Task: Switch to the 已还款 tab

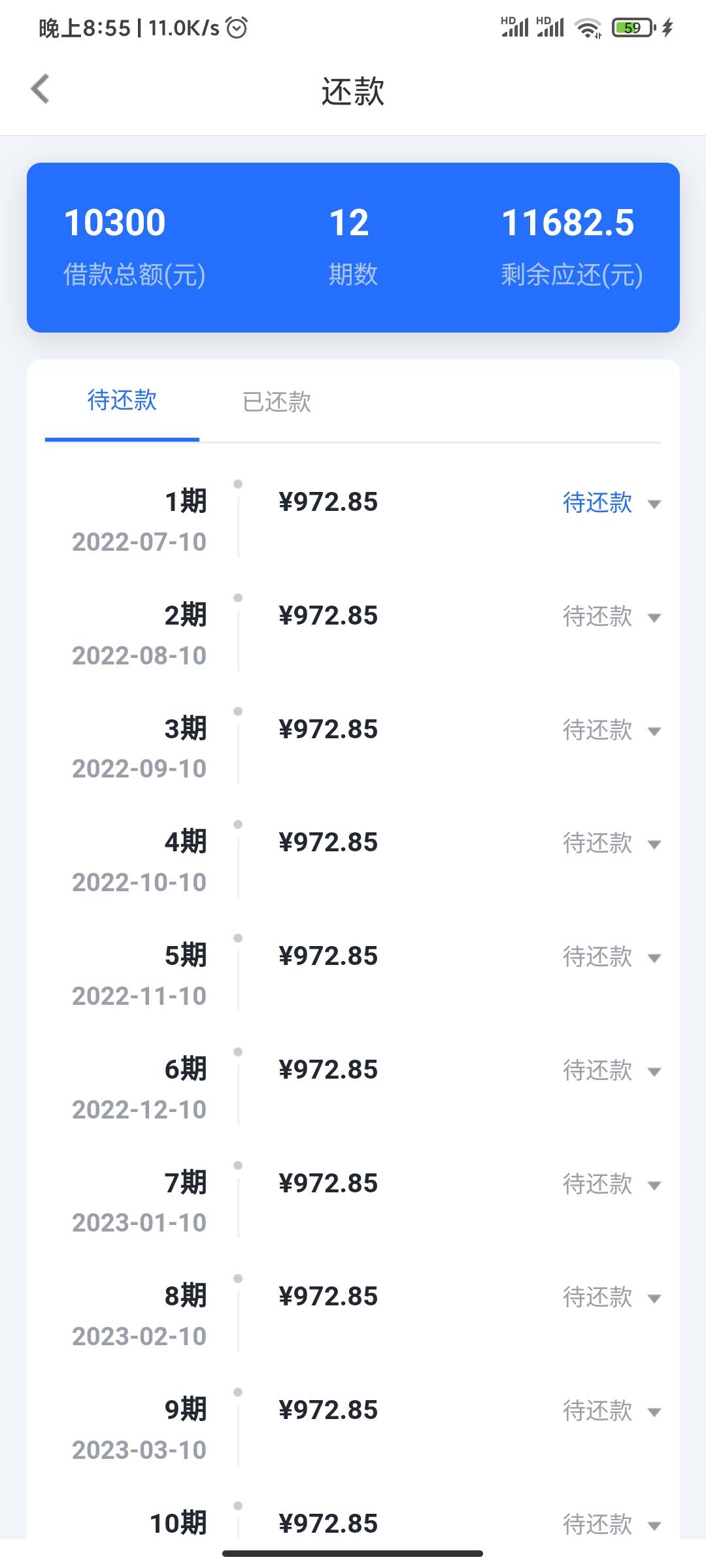Action: (277, 402)
